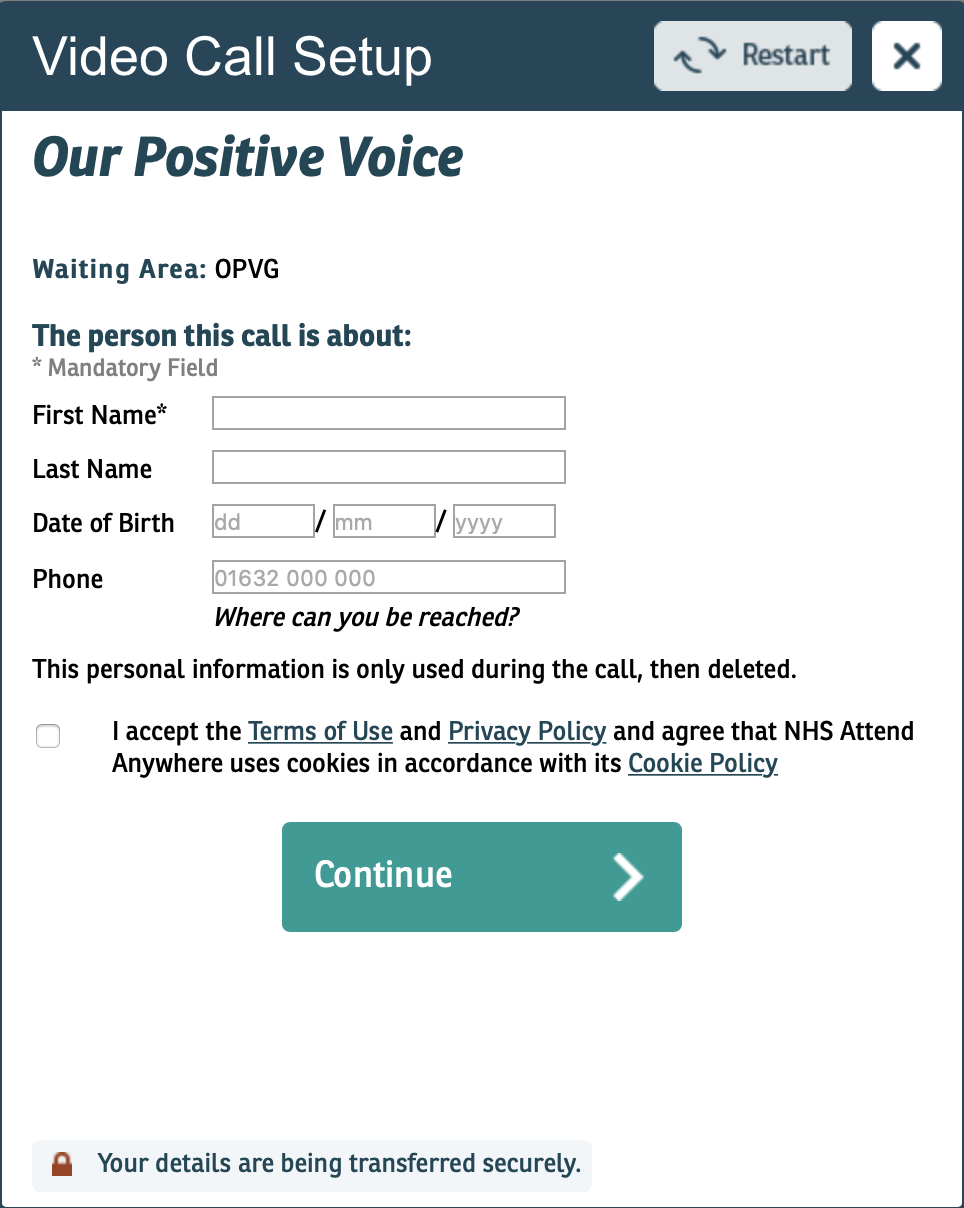Tap the year (yyyy) birth field

coord(504,521)
